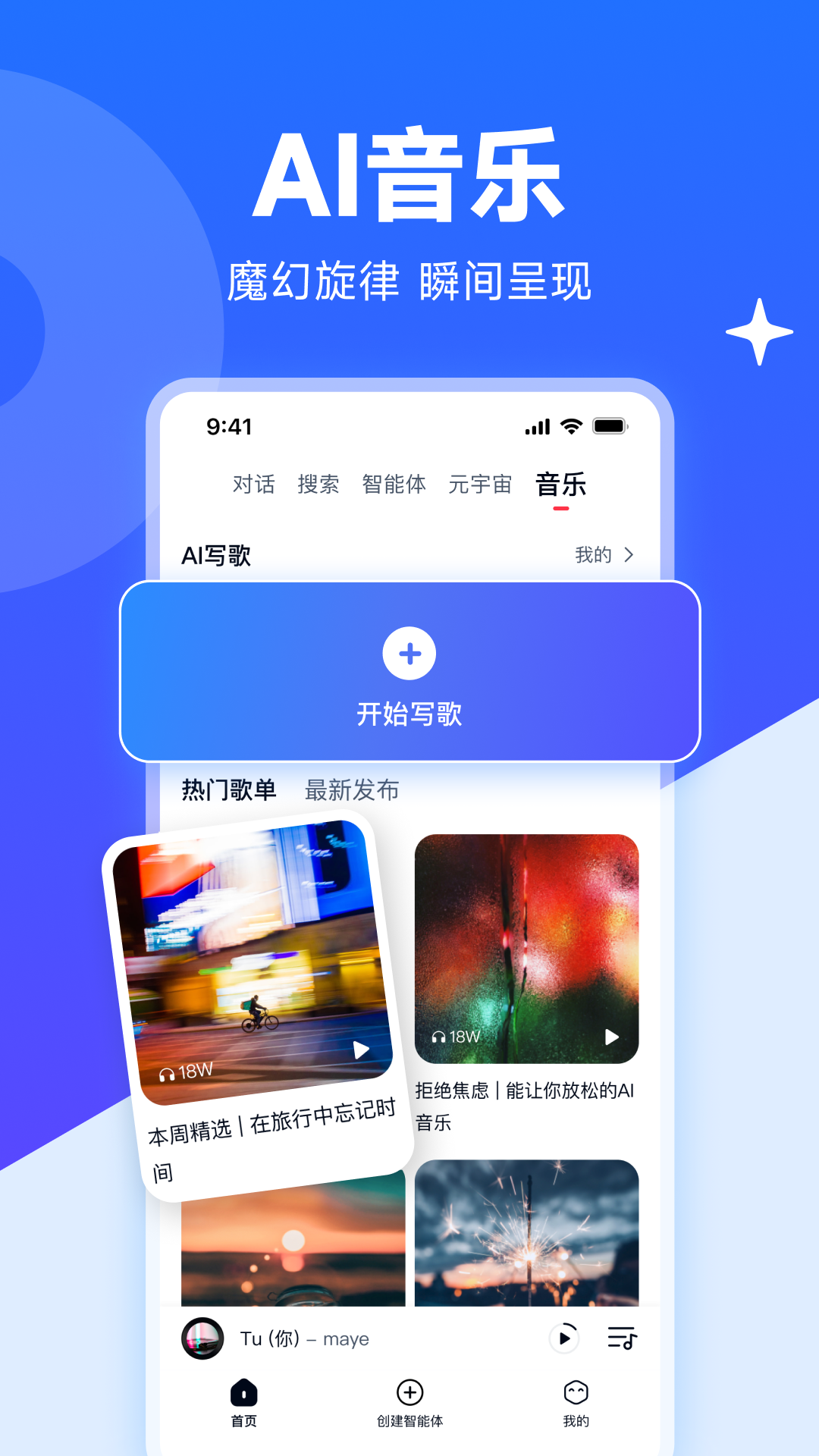Tap the plus icon inside 开始写歌 card
The width and height of the screenshot is (819, 1456).
[409, 654]
